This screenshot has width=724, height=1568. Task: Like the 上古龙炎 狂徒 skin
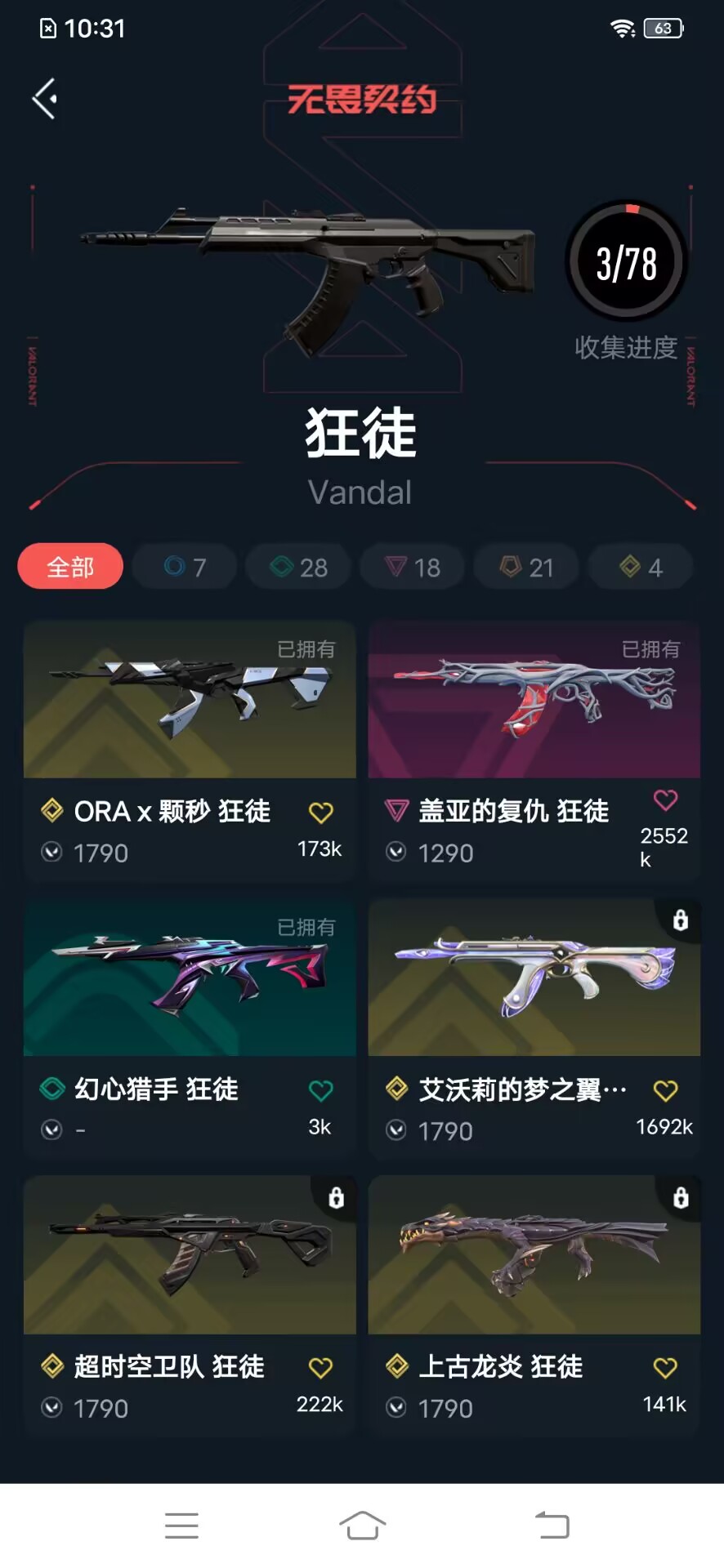coord(665,1368)
